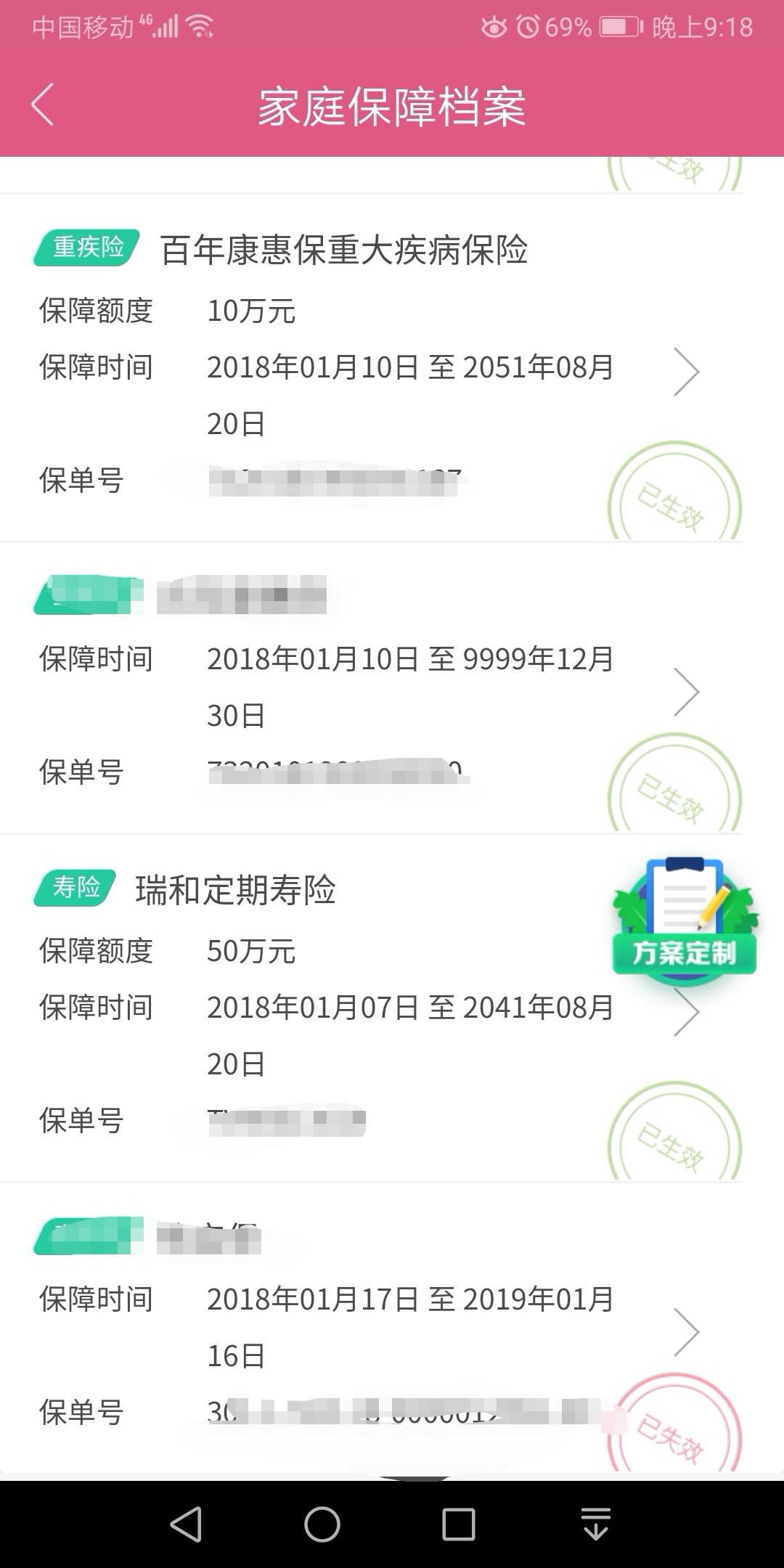Tap the 方案定制 floating button
The height and width of the screenshot is (1568, 784).
[x=685, y=920]
